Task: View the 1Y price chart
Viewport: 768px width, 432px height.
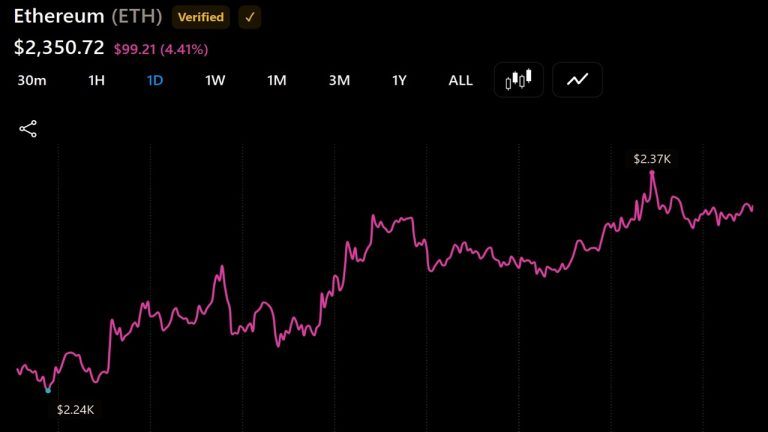Action: click(x=399, y=80)
